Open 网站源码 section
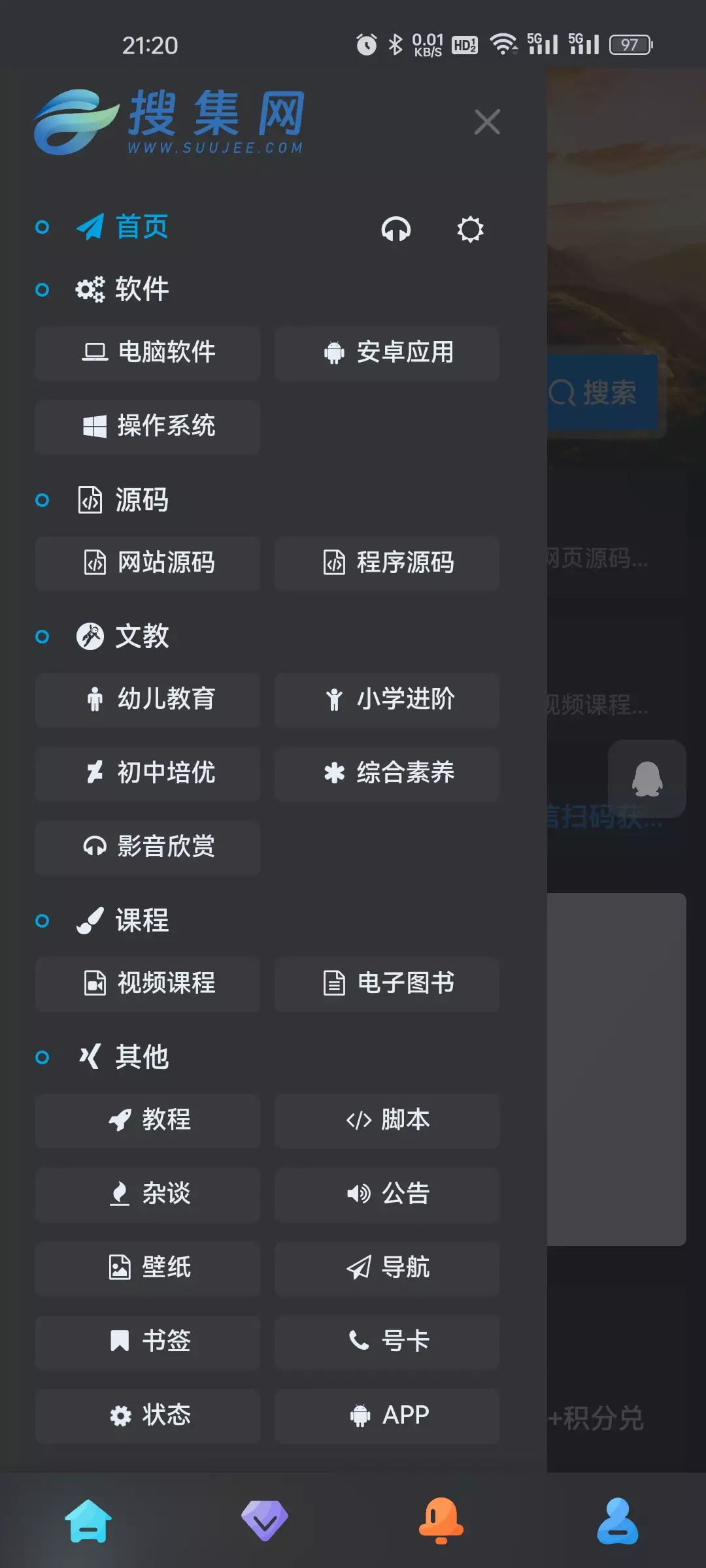The width and height of the screenshot is (706, 1568). pyautogui.click(x=148, y=563)
